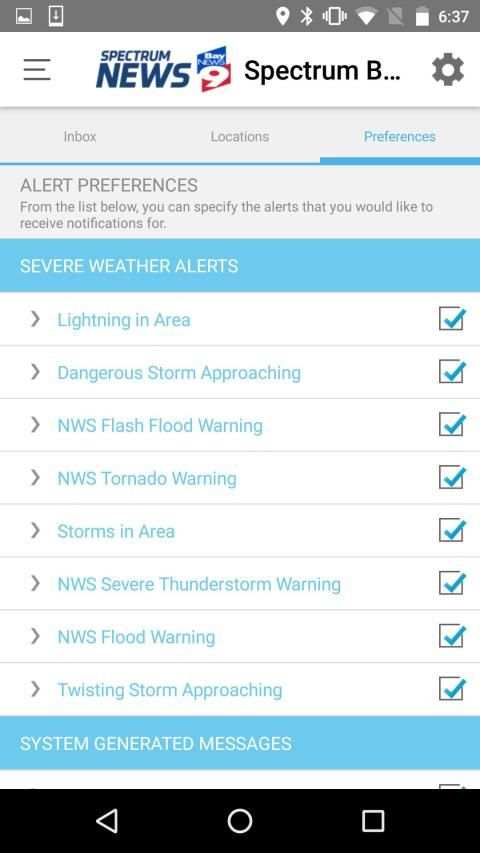Expand the Lightning in Area chevron
Viewport: 480px width, 853px height.
(35, 319)
